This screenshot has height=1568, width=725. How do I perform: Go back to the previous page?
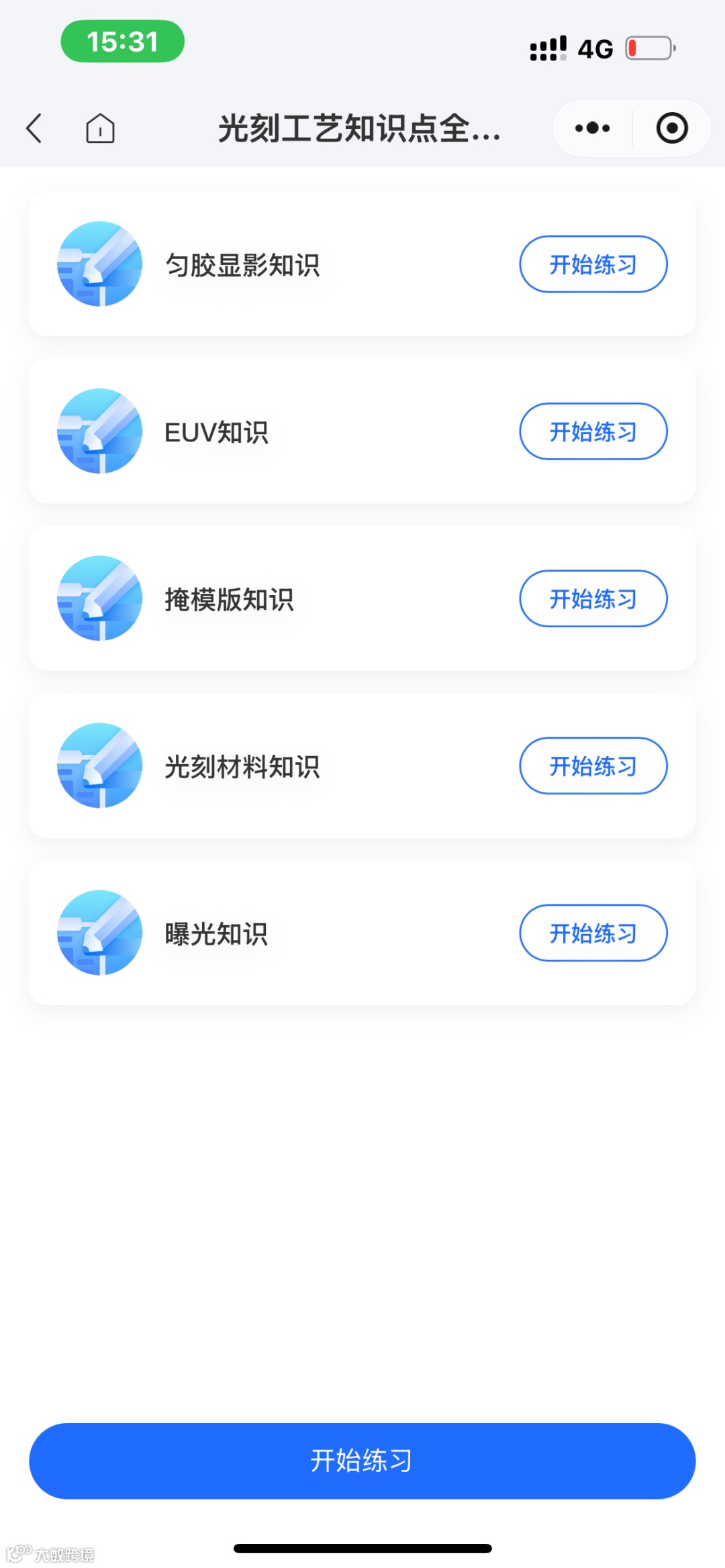point(34,128)
